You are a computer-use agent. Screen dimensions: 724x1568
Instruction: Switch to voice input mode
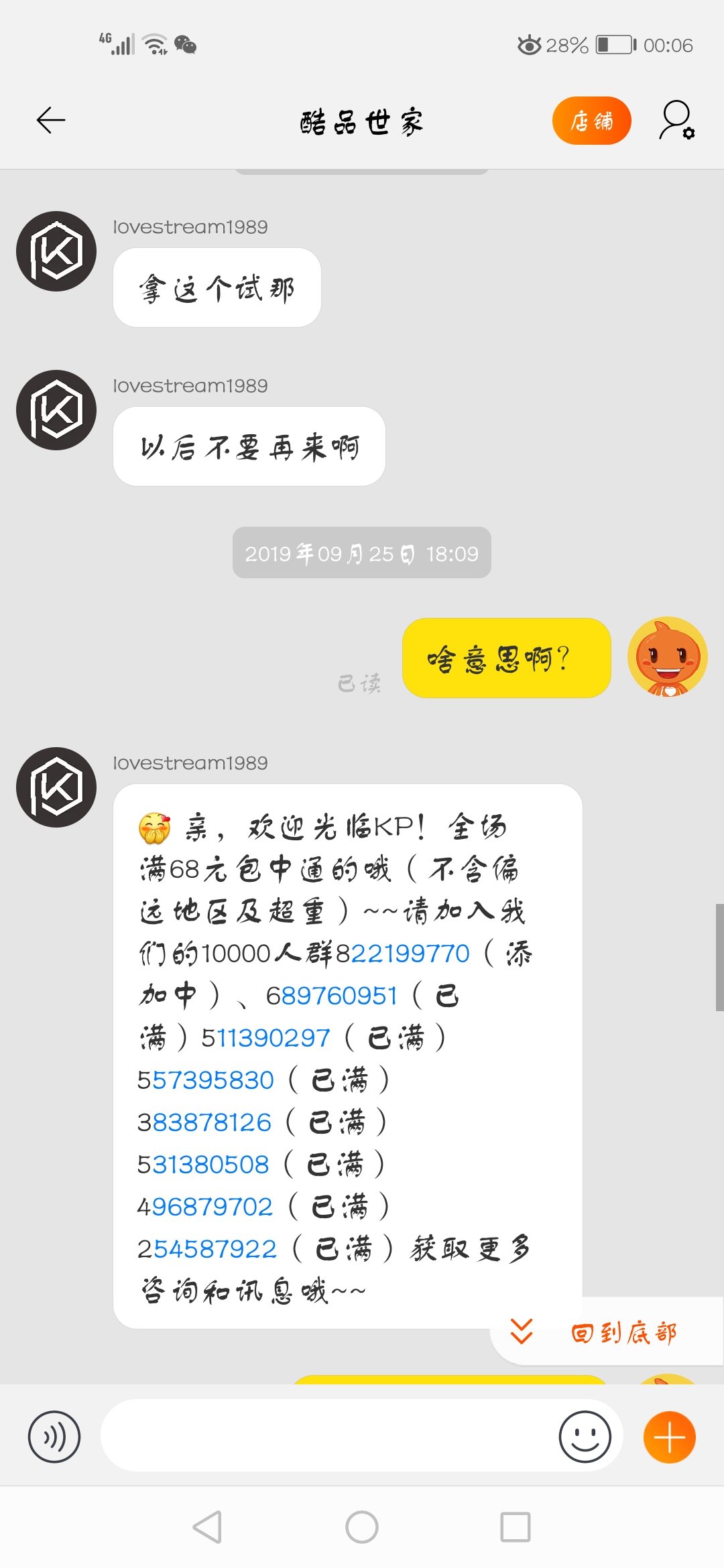54,1437
